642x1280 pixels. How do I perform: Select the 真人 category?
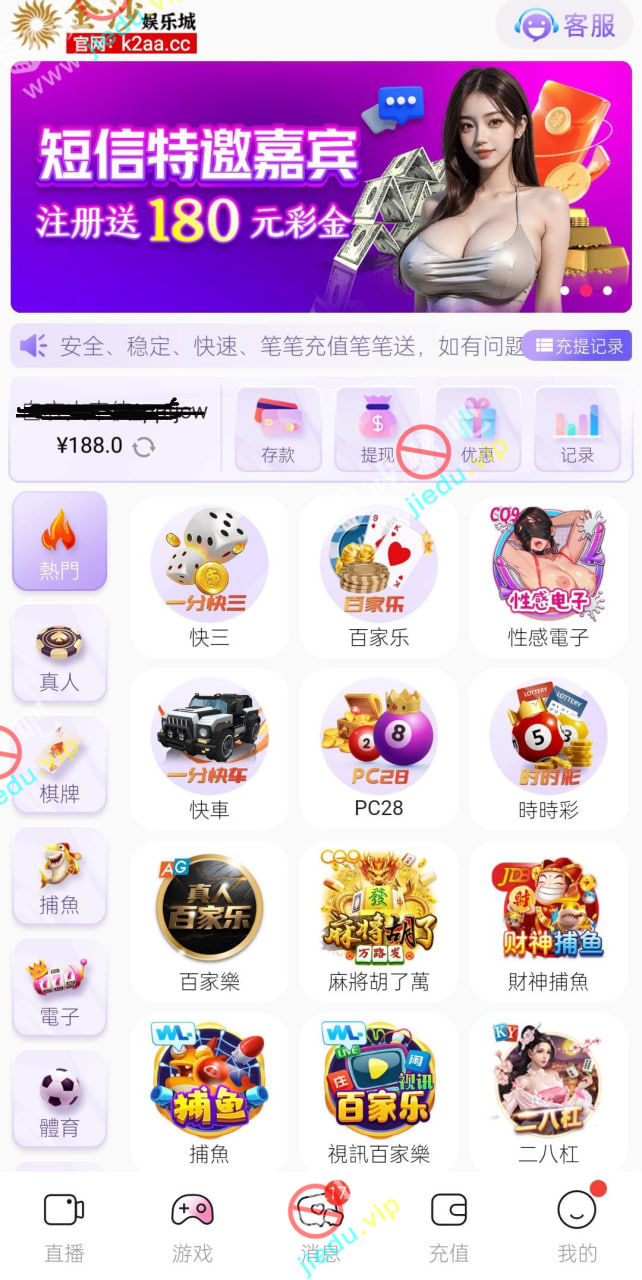click(x=59, y=653)
